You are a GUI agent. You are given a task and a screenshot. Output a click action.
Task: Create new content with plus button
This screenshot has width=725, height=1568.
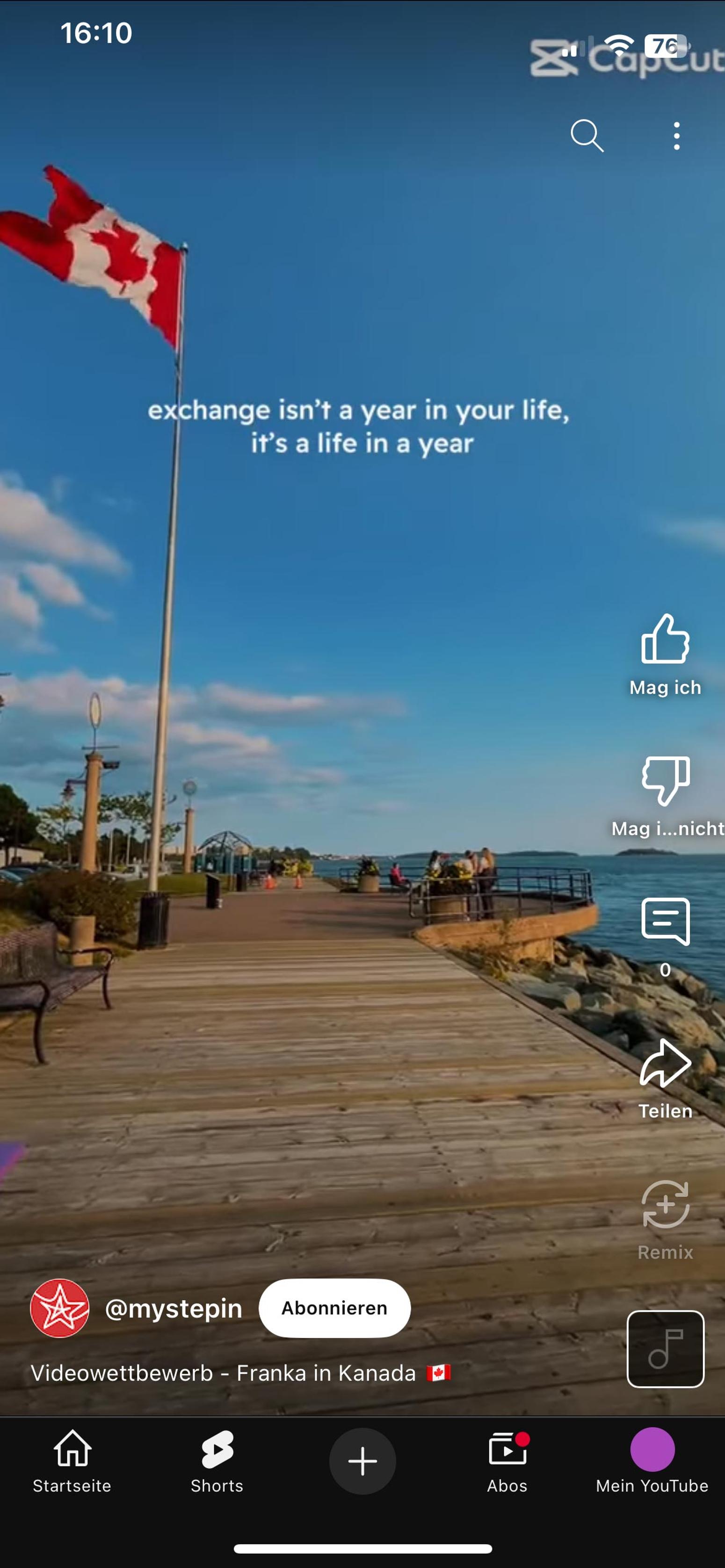362,1461
